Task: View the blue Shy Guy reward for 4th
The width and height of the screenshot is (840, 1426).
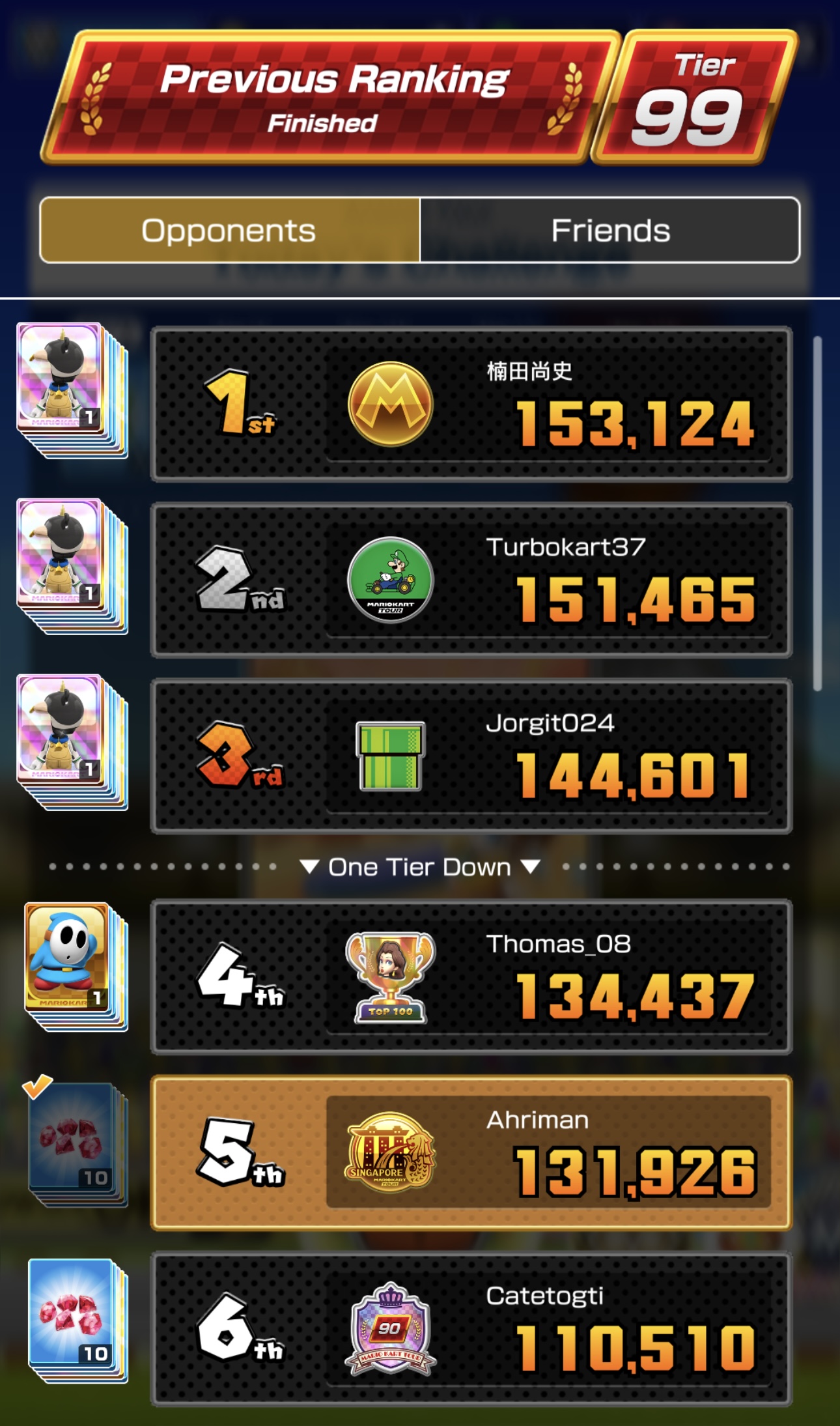Action: 75,965
